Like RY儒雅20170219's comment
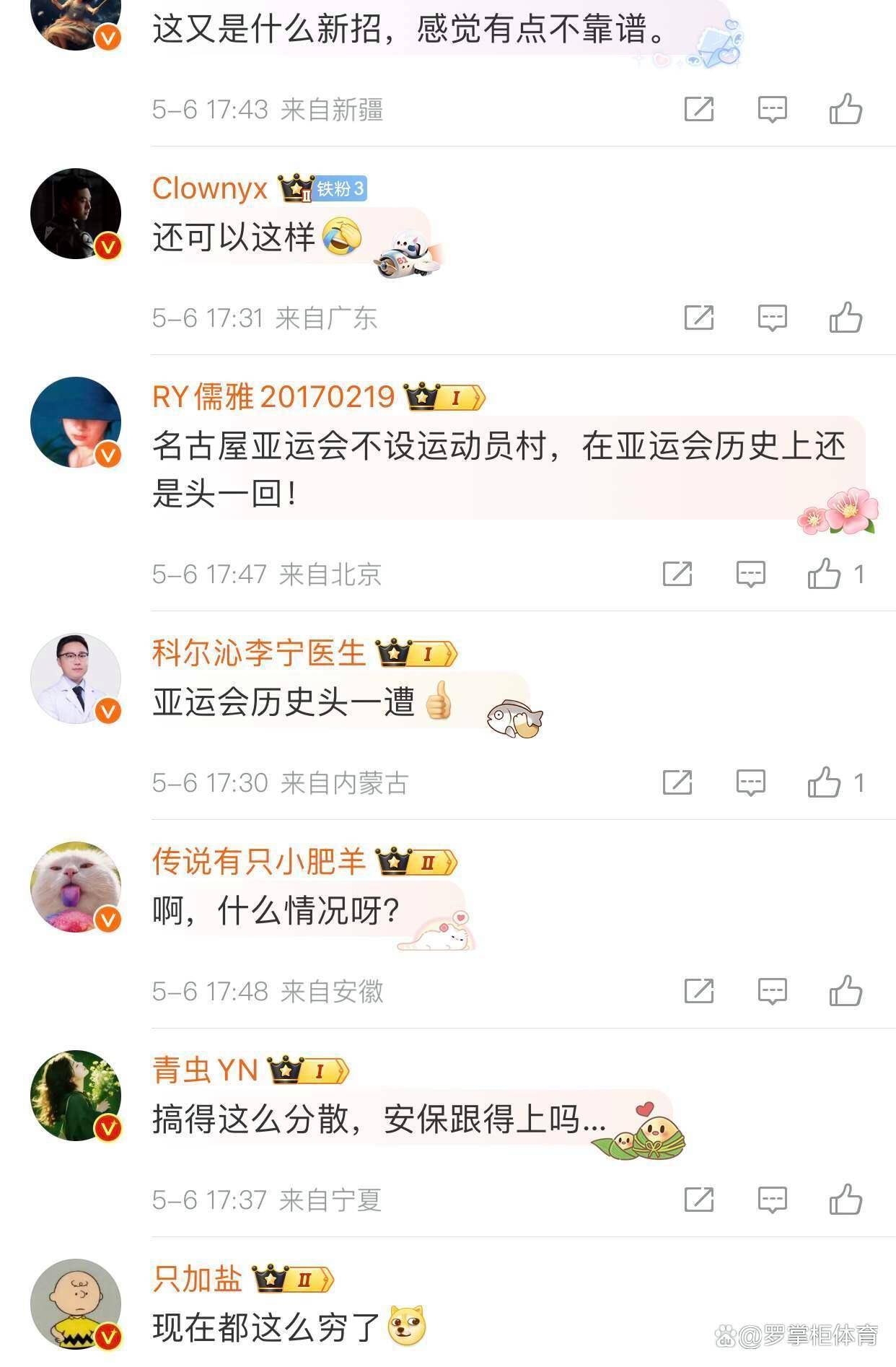This screenshot has height=1367, width=896. click(x=824, y=575)
